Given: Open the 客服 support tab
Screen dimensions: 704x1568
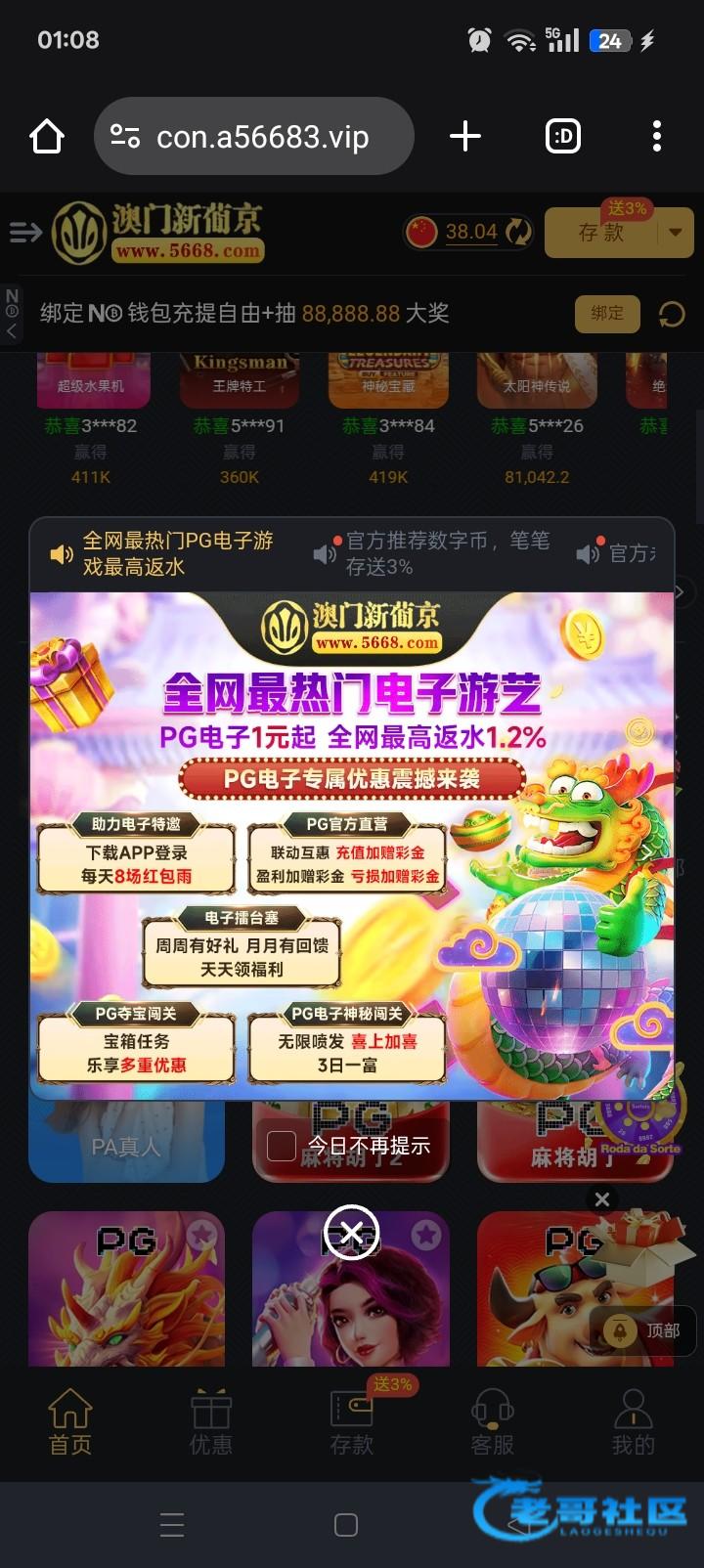Looking at the screenshot, I should pyautogui.click(x=493, y=1422).
